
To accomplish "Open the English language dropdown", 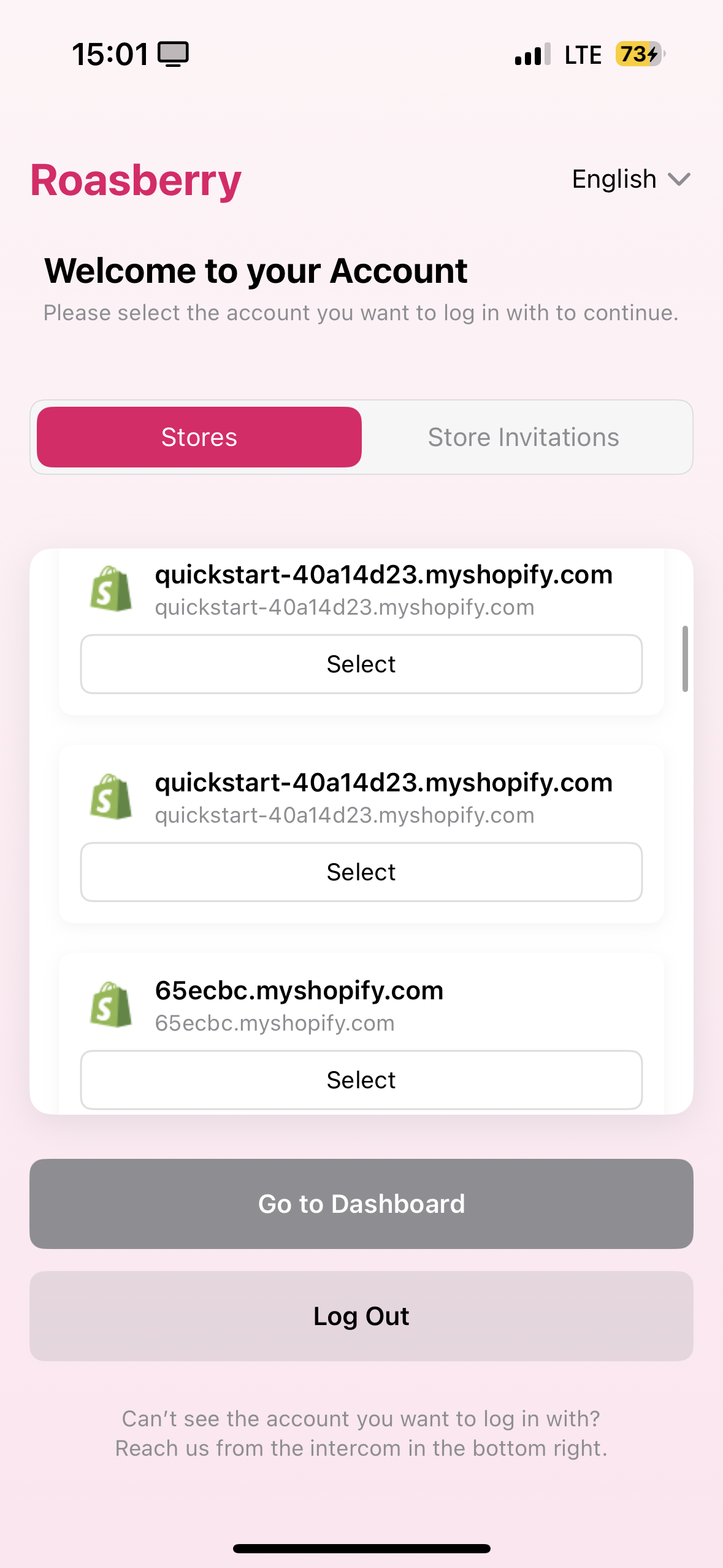I will coord(631,179).
